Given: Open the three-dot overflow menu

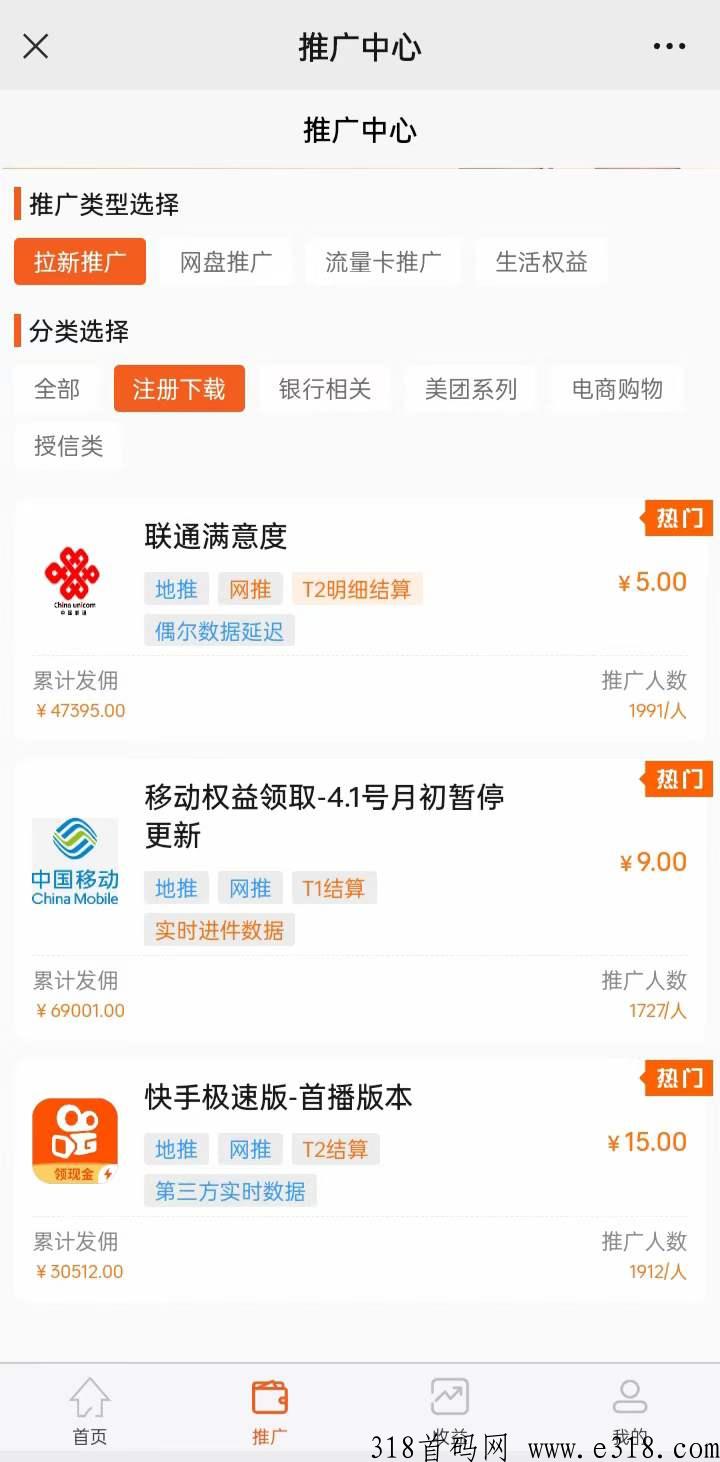Looking at the screenshot, I should point(669,46).
